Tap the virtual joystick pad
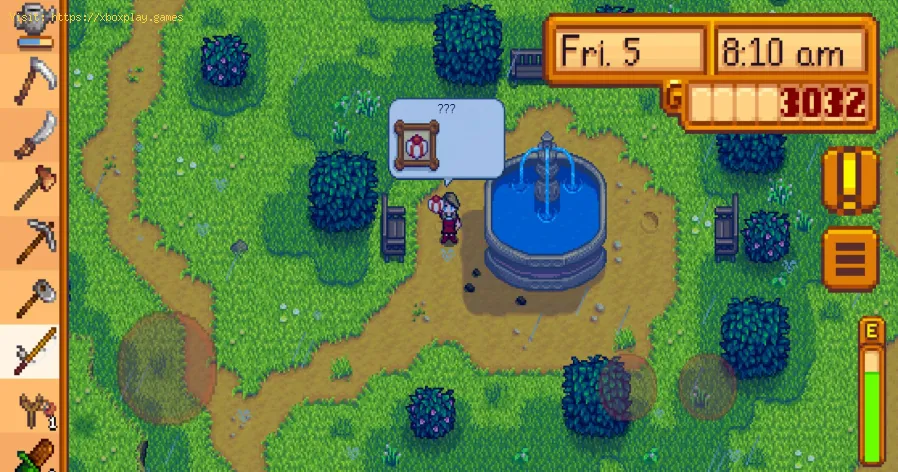 point(167,367)
